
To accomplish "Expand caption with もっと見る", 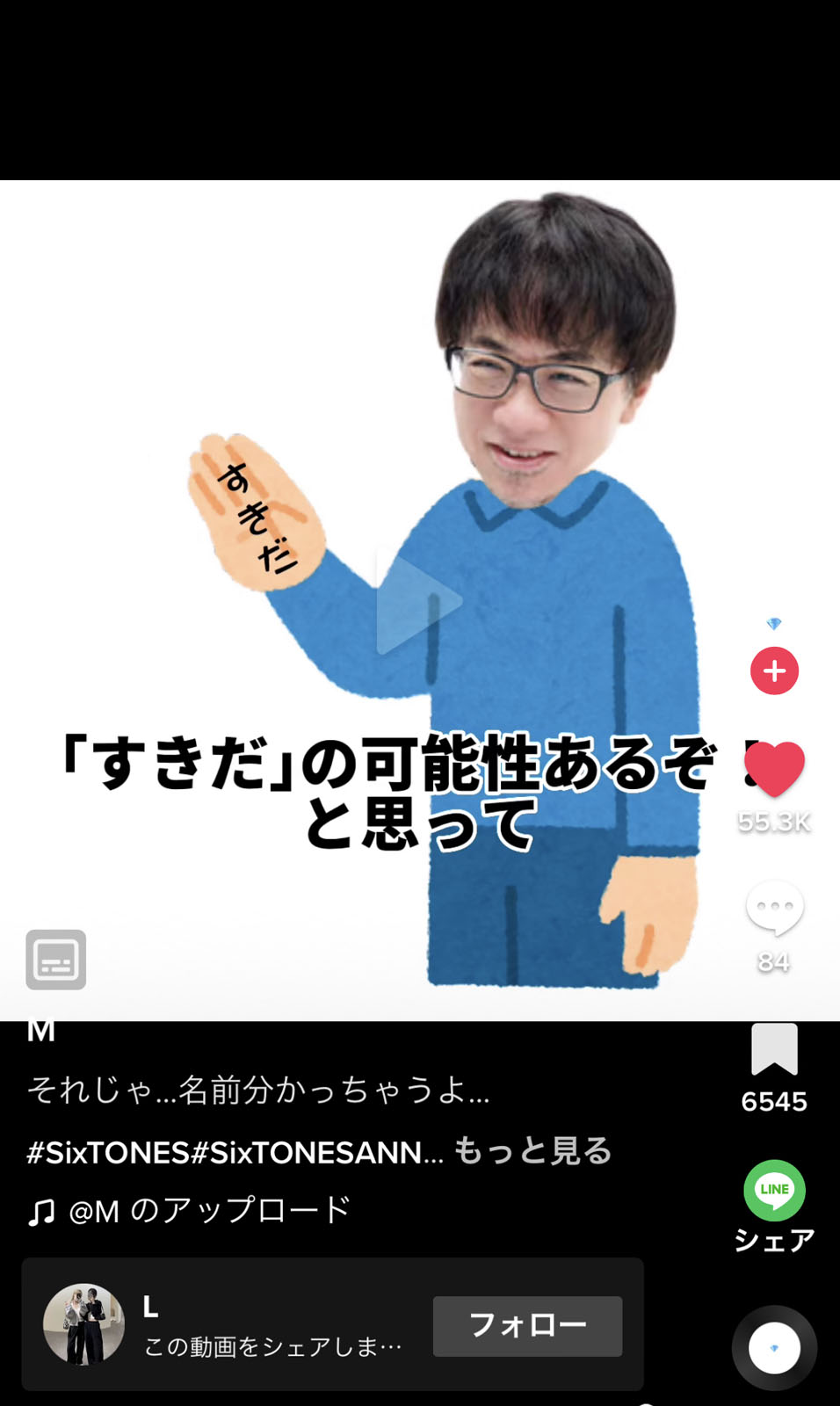I will click(x=532, y=1151).
